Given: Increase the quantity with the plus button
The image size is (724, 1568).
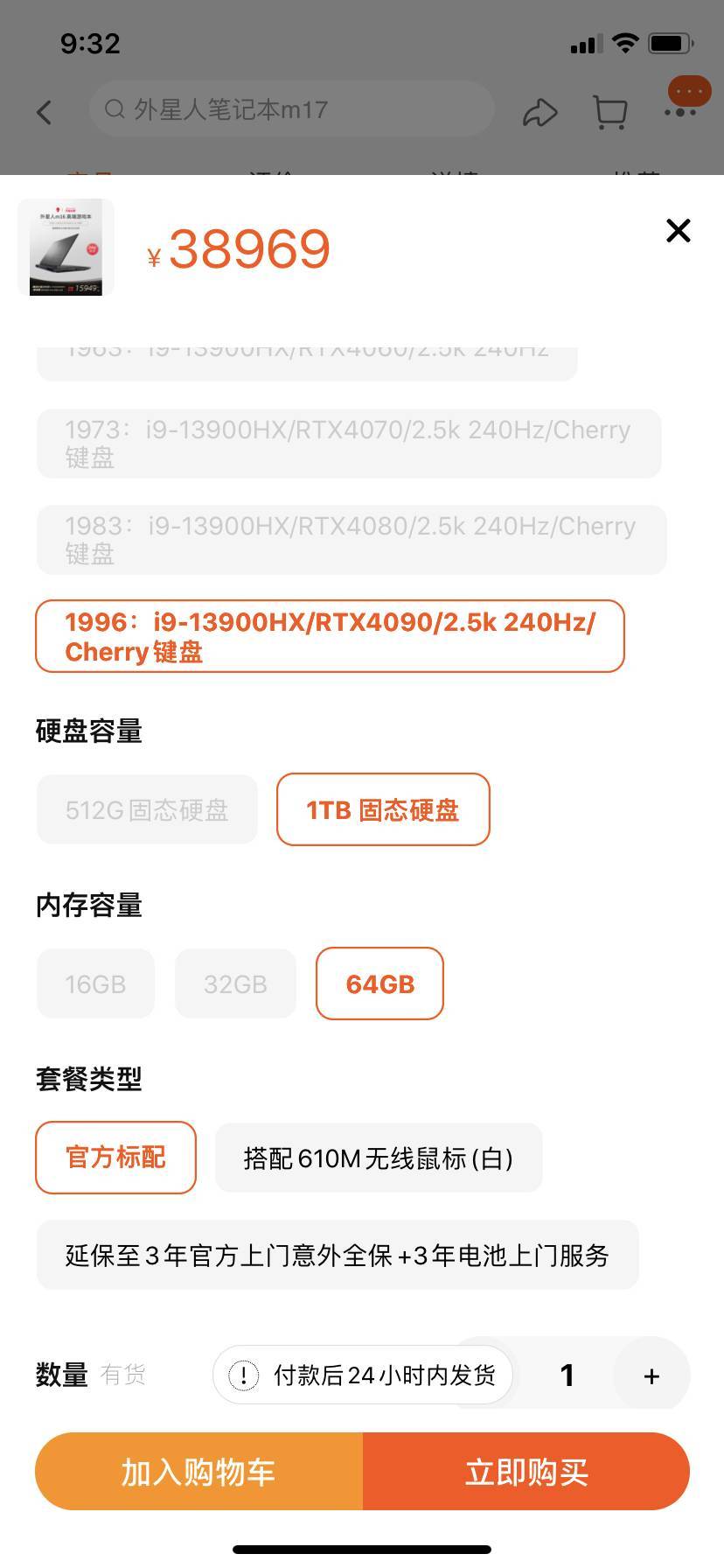Looking at the screenshot, I should 651,1375.
